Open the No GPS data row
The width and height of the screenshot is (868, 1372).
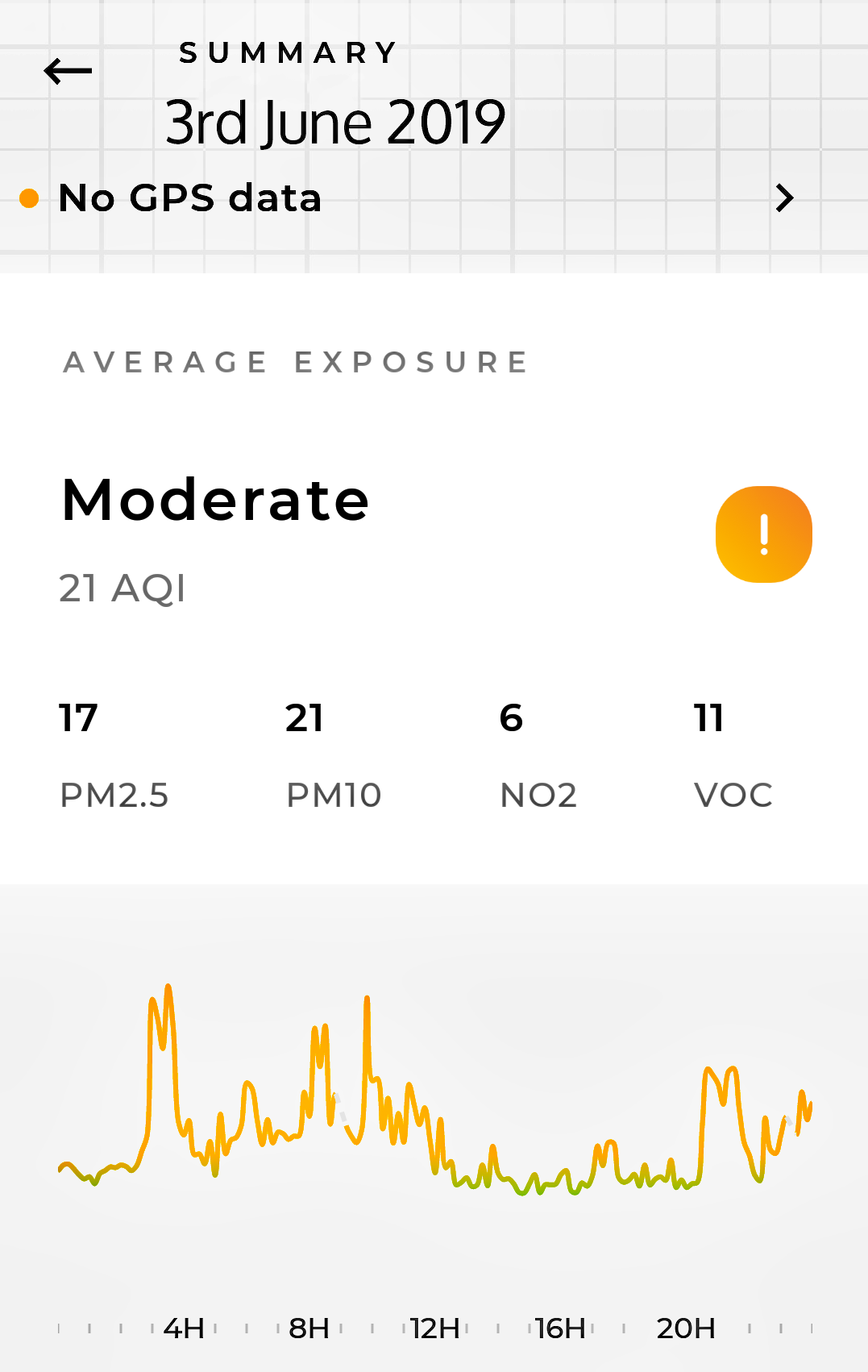pos(407,198)
